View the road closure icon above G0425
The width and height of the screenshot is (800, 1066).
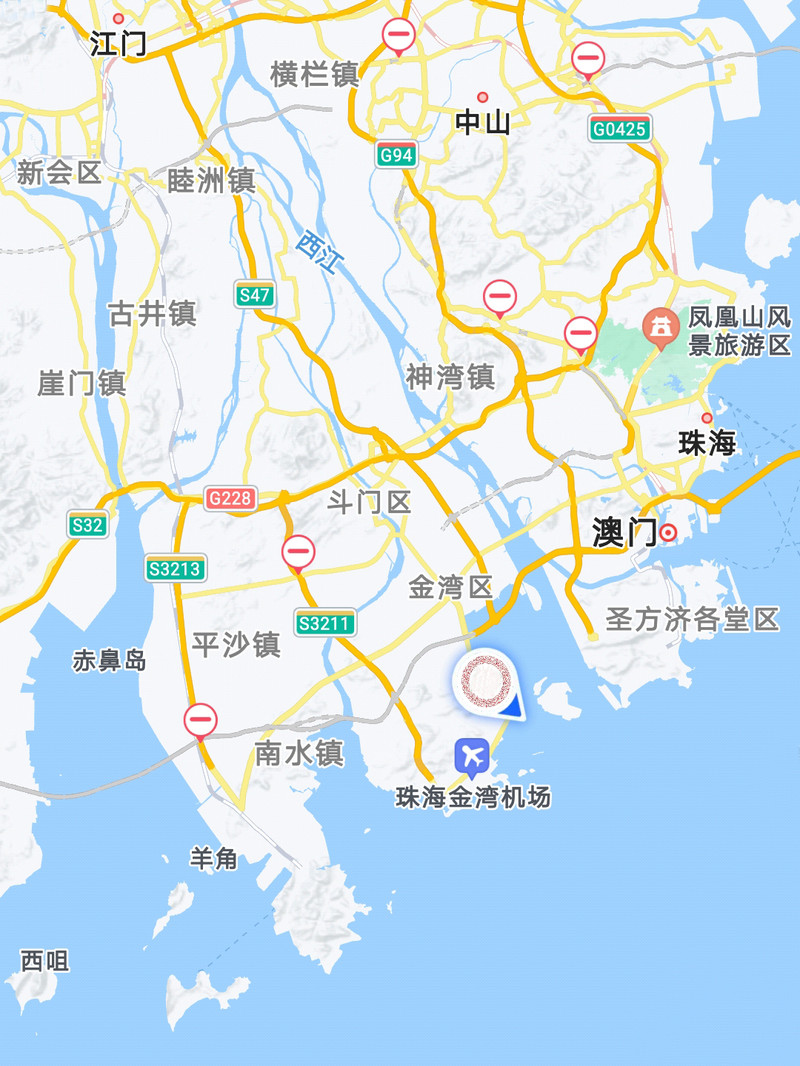click(587, 60)
